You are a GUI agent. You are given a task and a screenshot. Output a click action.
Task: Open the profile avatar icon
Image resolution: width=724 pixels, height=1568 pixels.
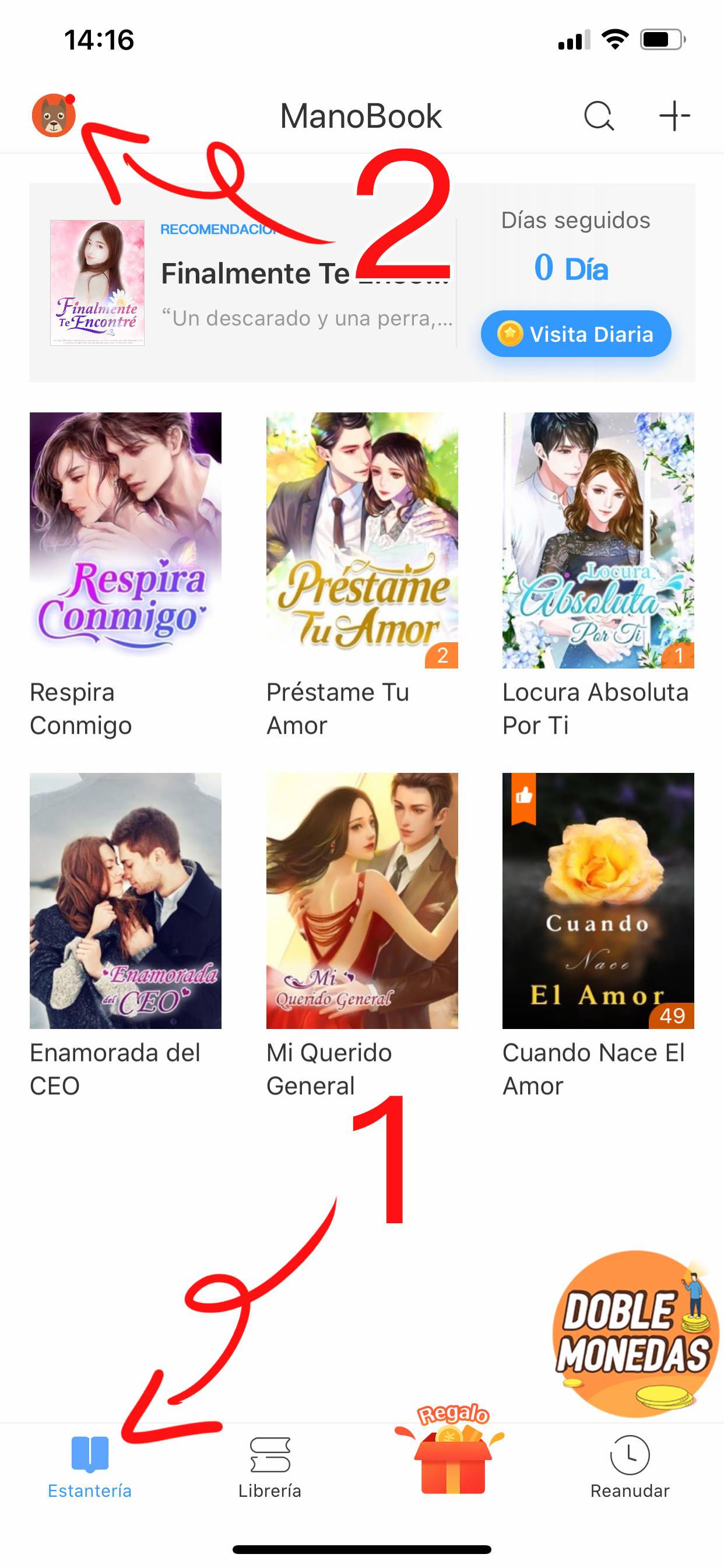click(x=54, y=116)
